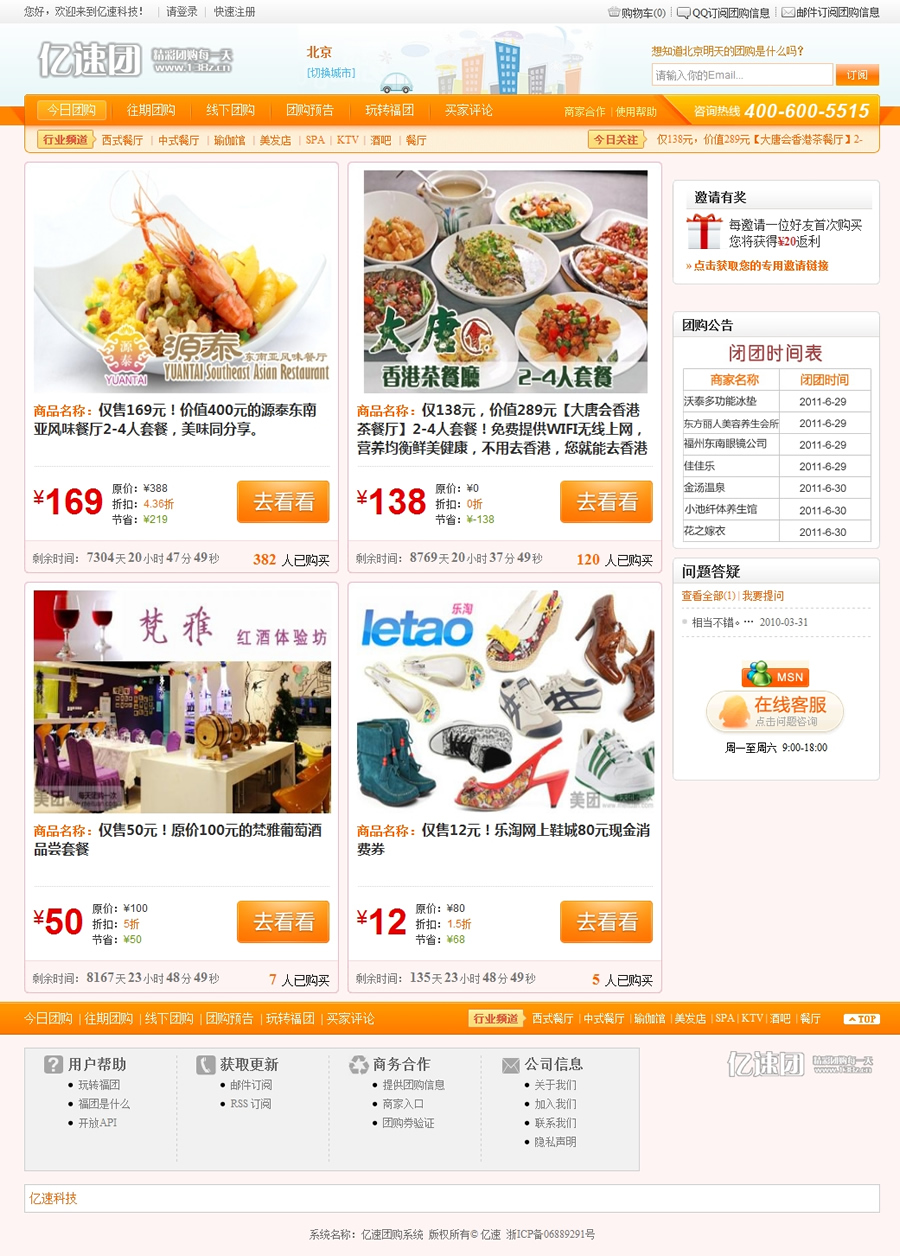Open the 快速注册 registration link
Screen dimensions: 900x1256
(234, 12)
